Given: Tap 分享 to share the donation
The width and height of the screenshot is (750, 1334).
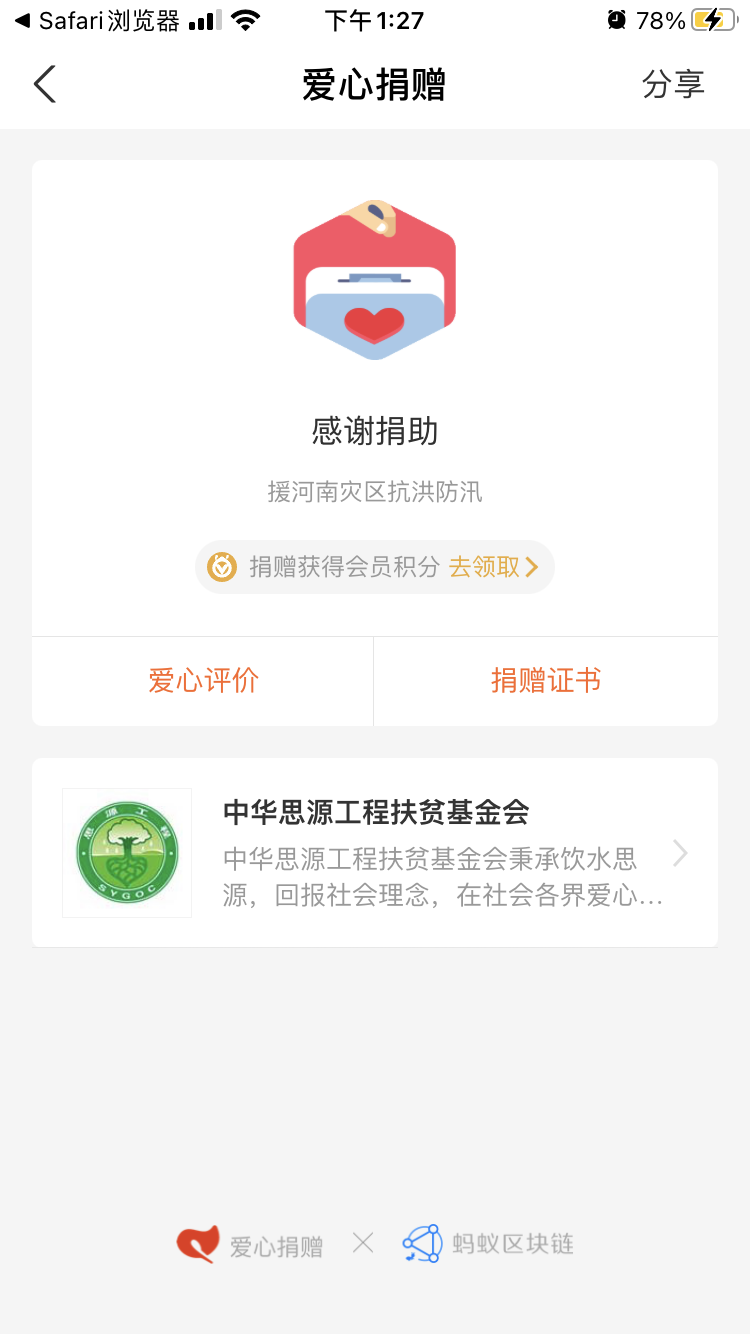Looking at the screenshot, I should pos(673,84).
